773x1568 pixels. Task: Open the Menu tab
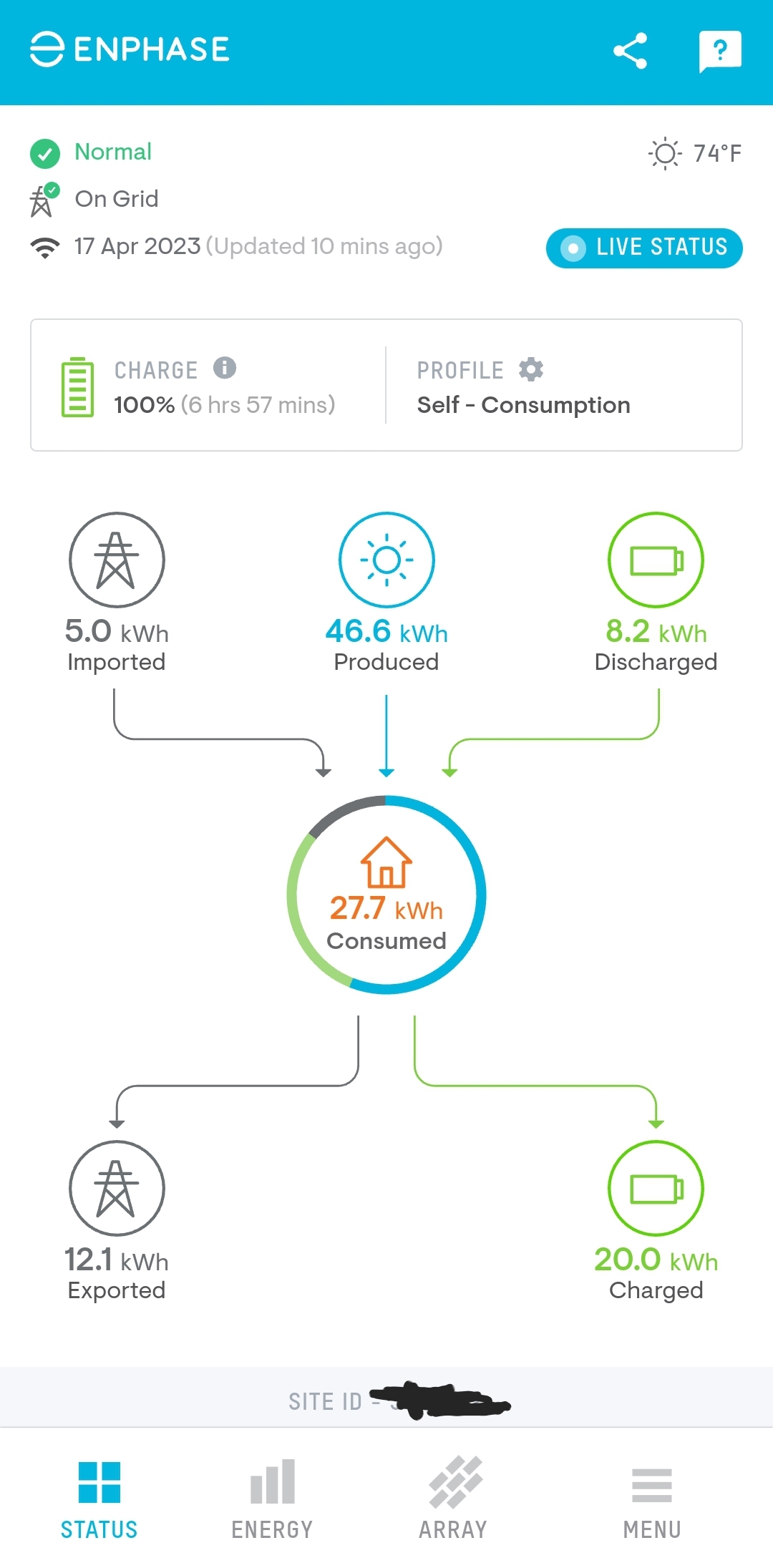[x=651, y=1497]
